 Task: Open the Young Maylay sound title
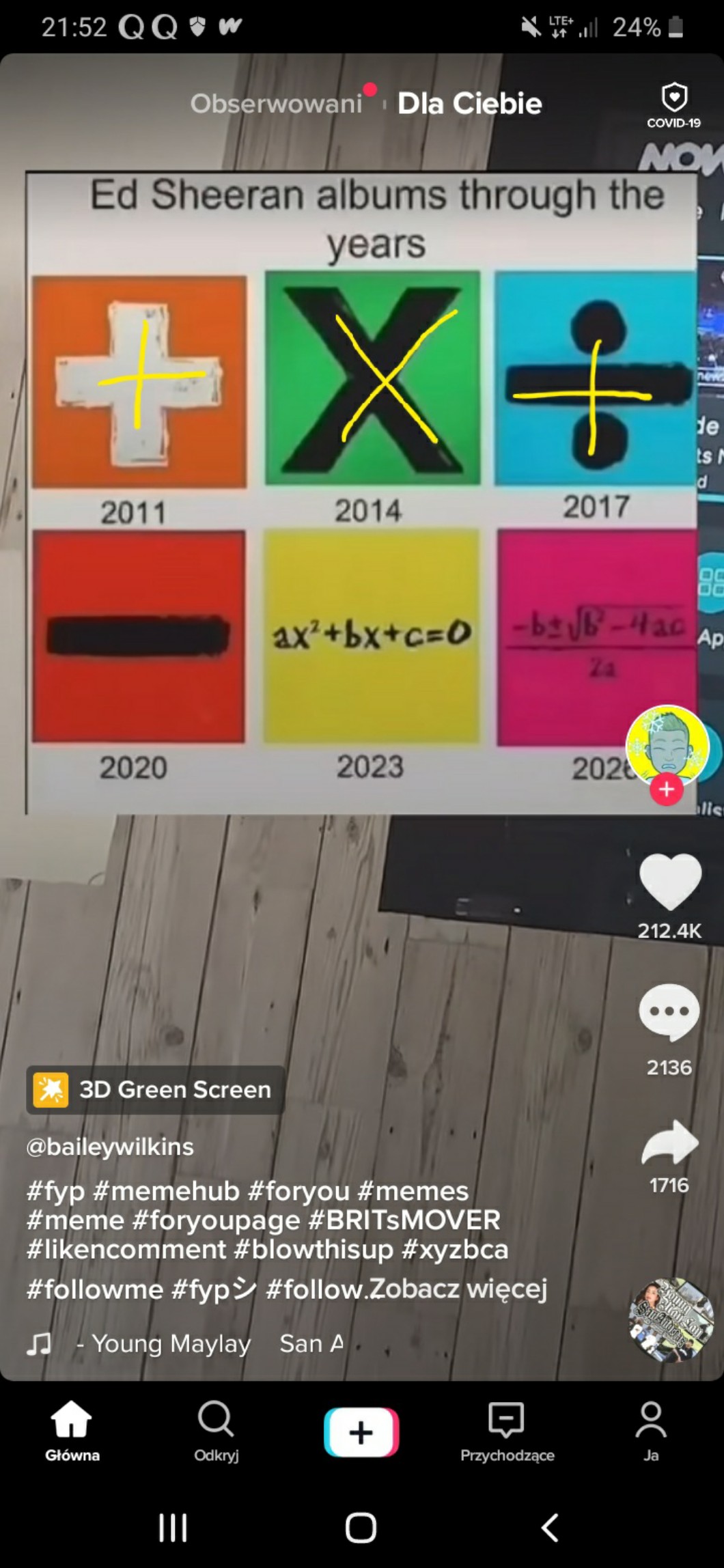pyautogui.click(x=171, y=1343)
